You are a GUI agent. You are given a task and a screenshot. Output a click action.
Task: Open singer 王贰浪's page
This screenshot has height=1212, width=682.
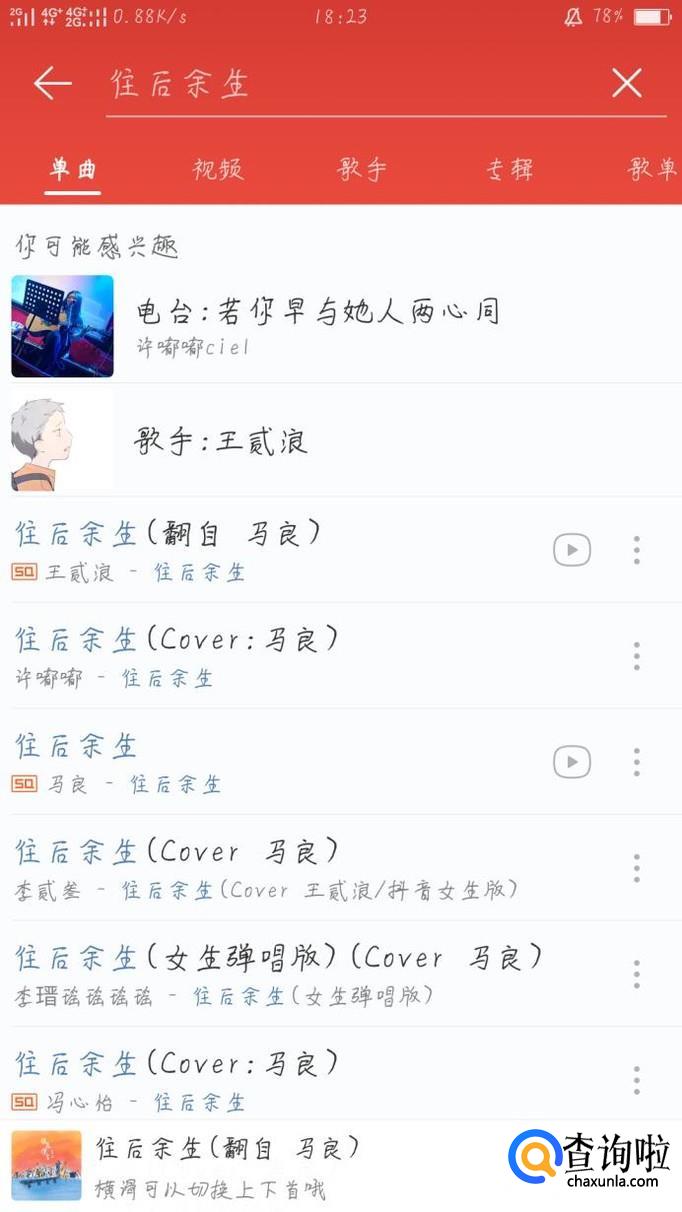coord(220,441)
